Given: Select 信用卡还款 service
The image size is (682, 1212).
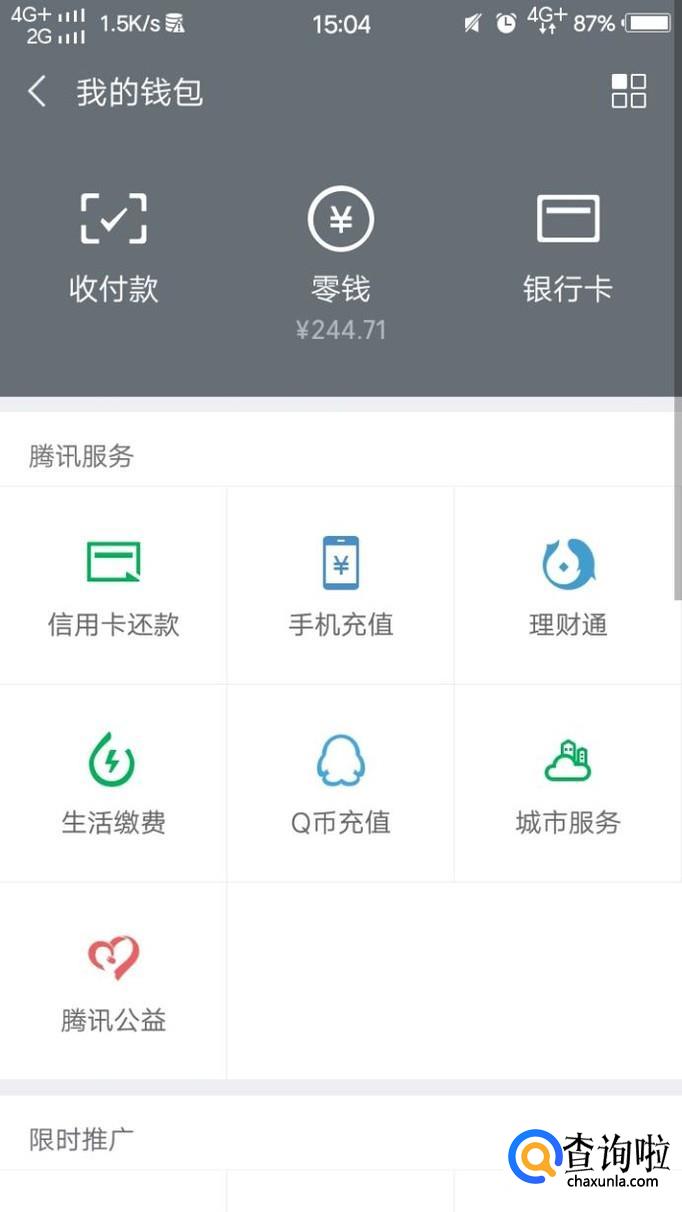Looking at the screenshot, I should point(113,586).
